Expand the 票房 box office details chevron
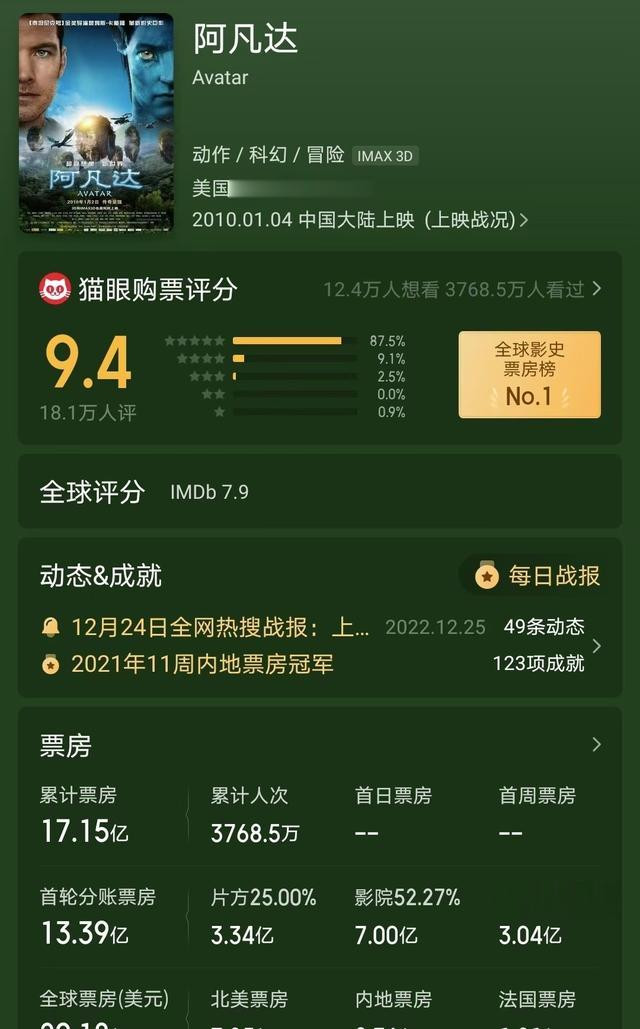This screenshot has width=640, height=1029. 596,745
